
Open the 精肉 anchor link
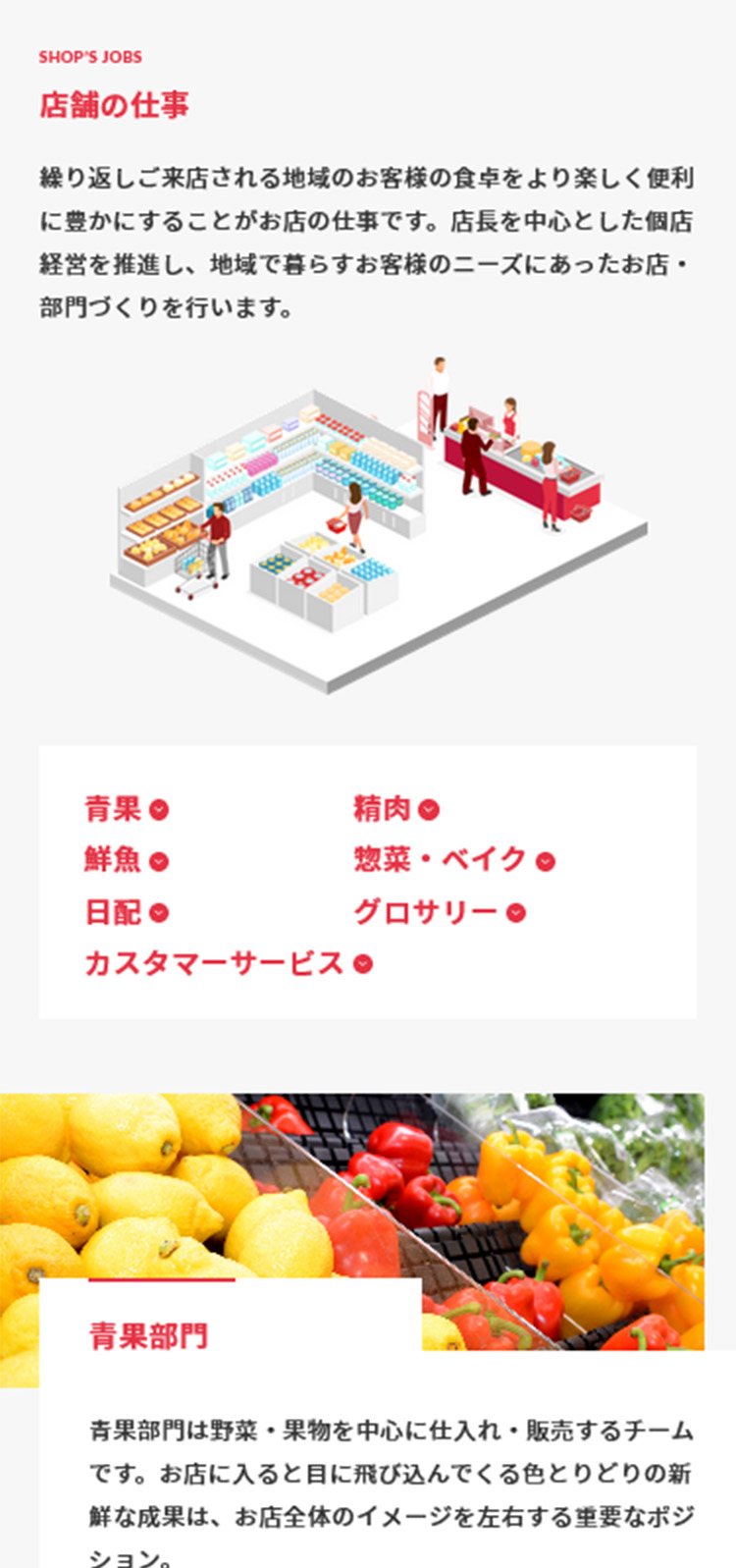395,809
